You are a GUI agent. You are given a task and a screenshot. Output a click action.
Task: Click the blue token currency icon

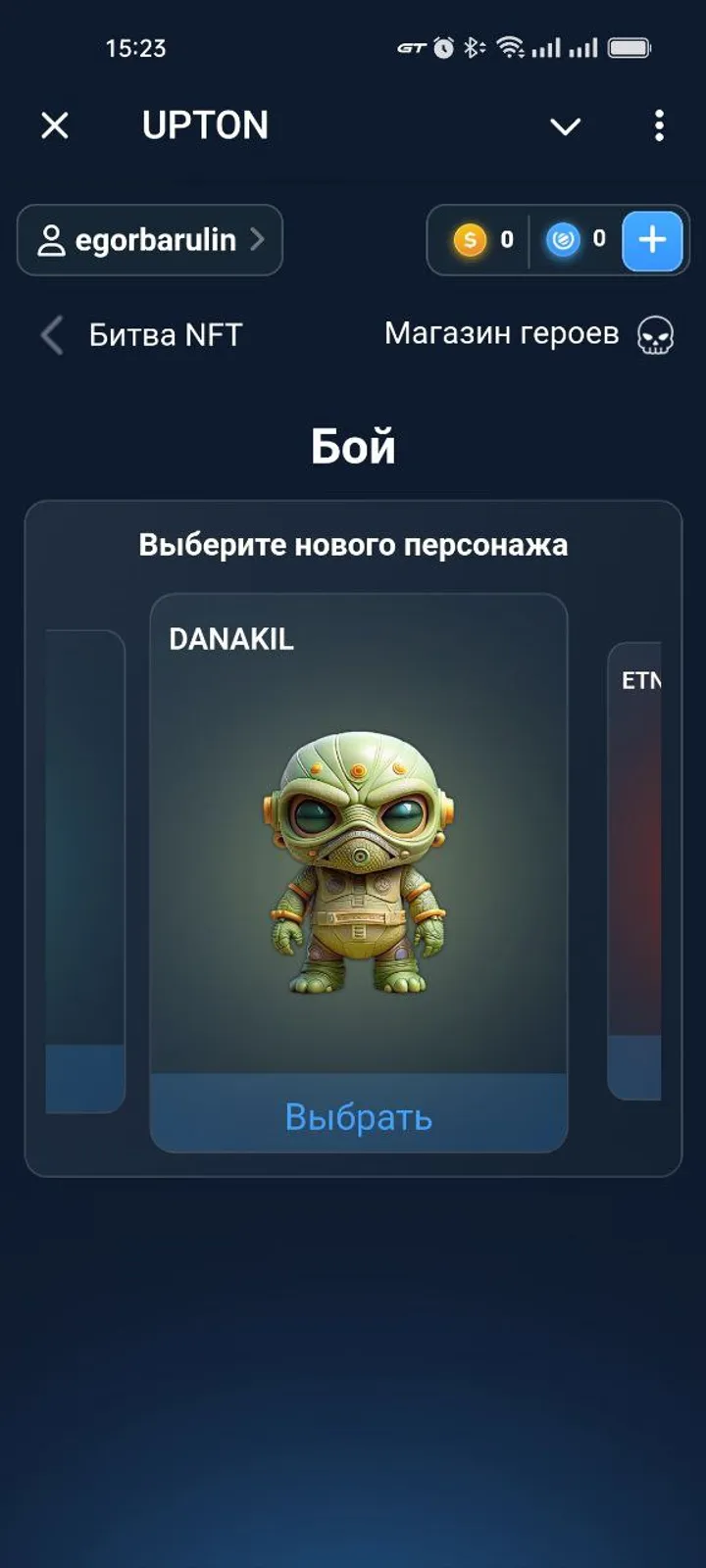click(562, 241)
